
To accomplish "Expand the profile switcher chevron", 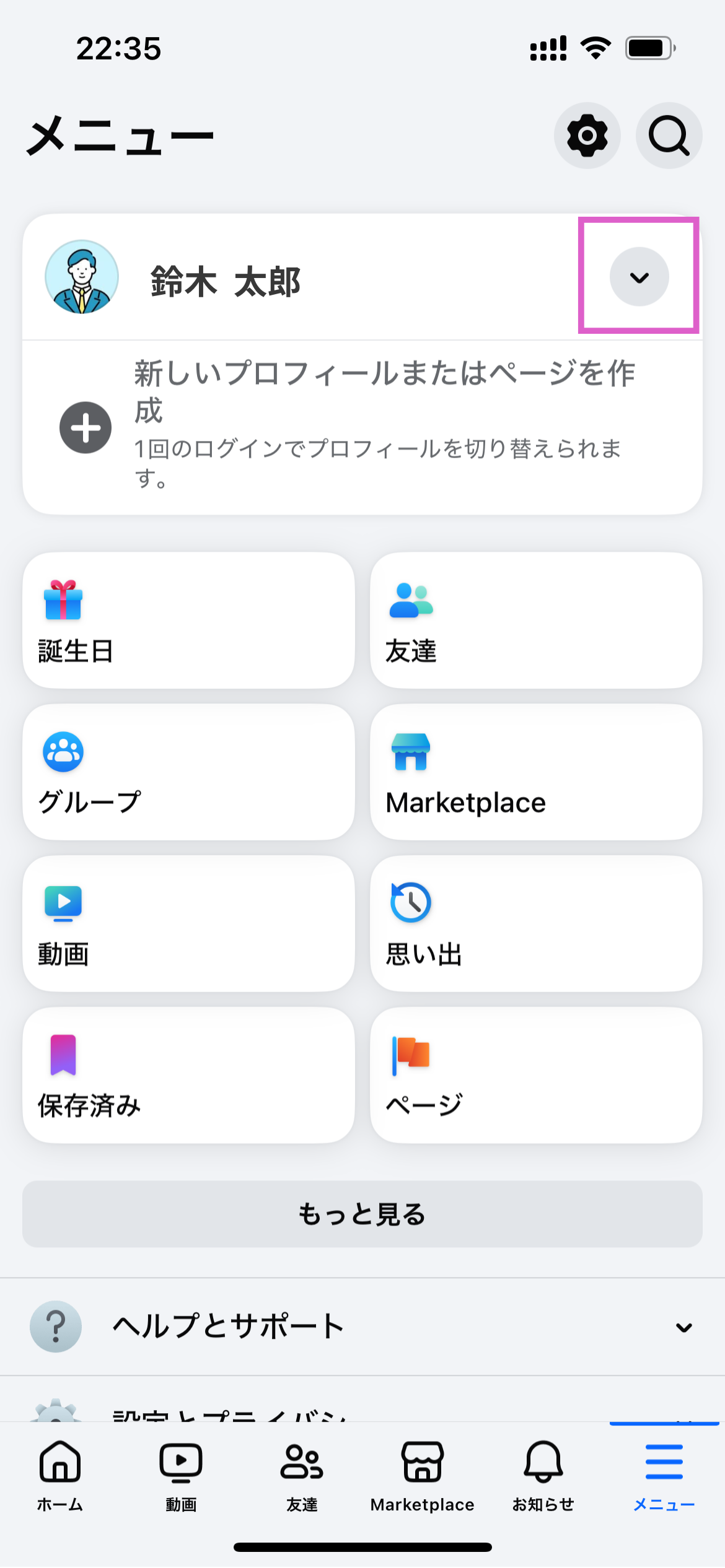I will [639, 277].
